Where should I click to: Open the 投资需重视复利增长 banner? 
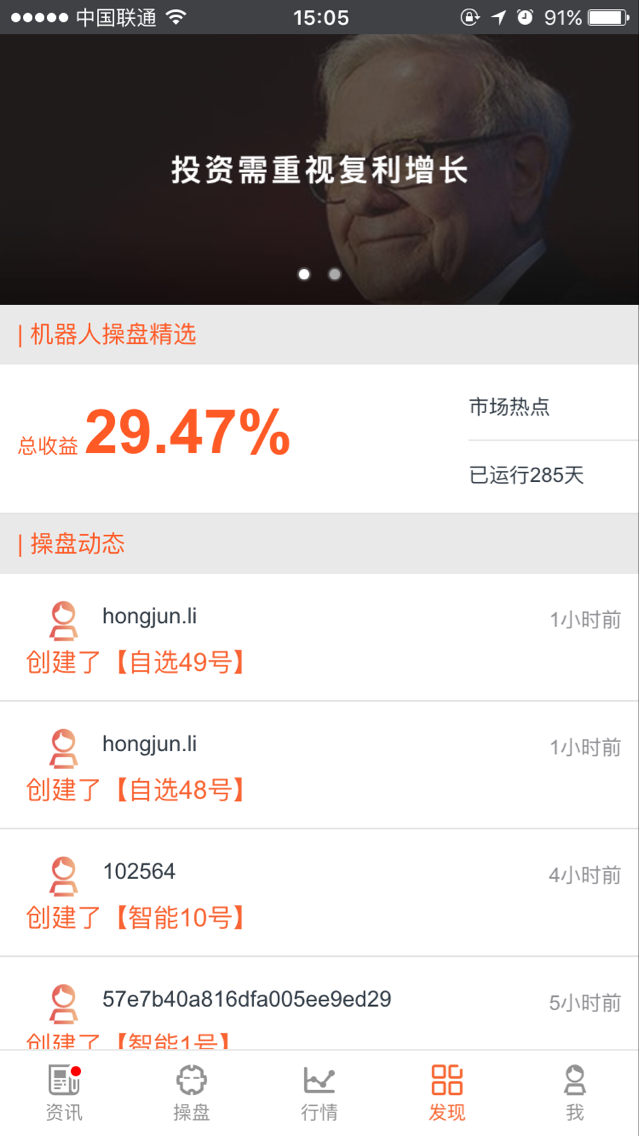coord(319,170)
